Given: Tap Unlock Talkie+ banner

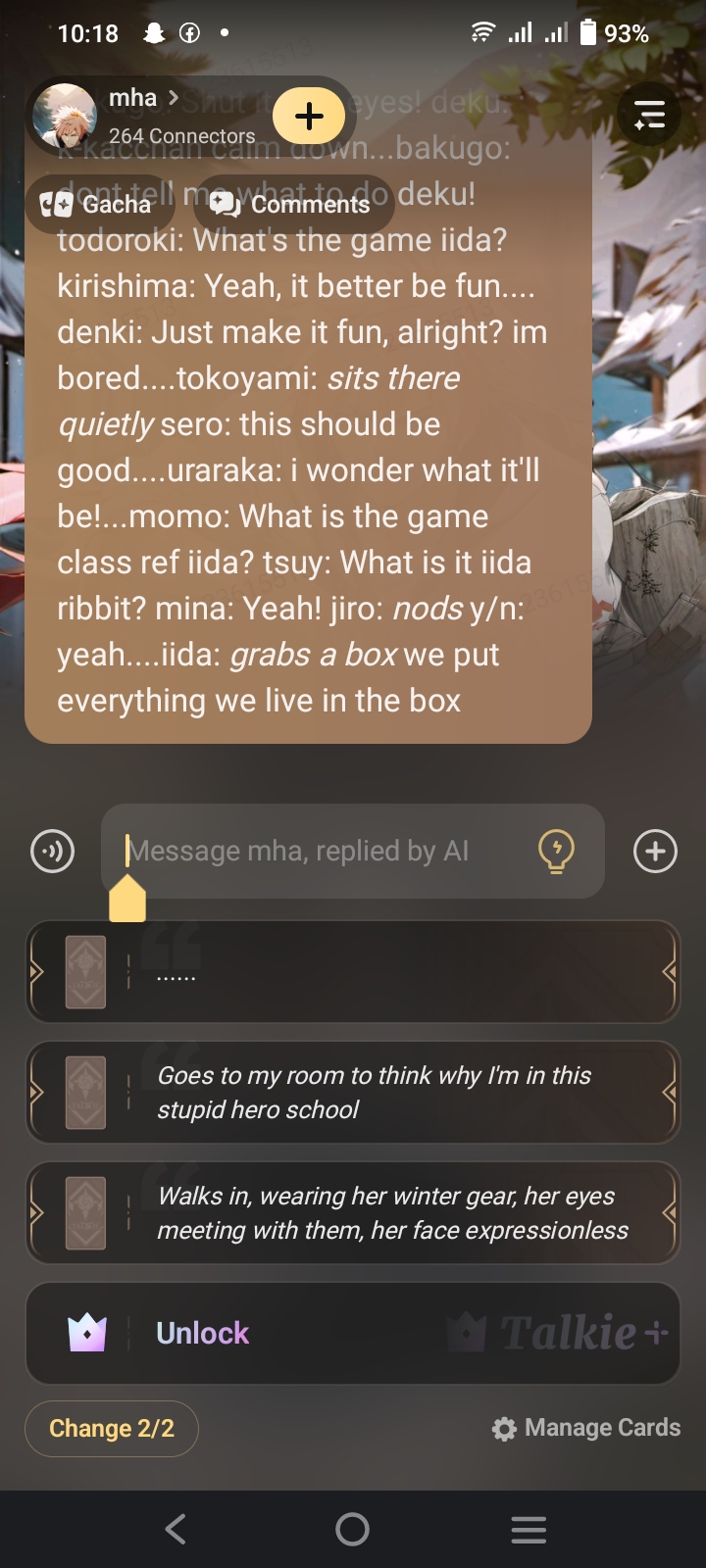Looking at the screenshot, I should [353, 1333].
